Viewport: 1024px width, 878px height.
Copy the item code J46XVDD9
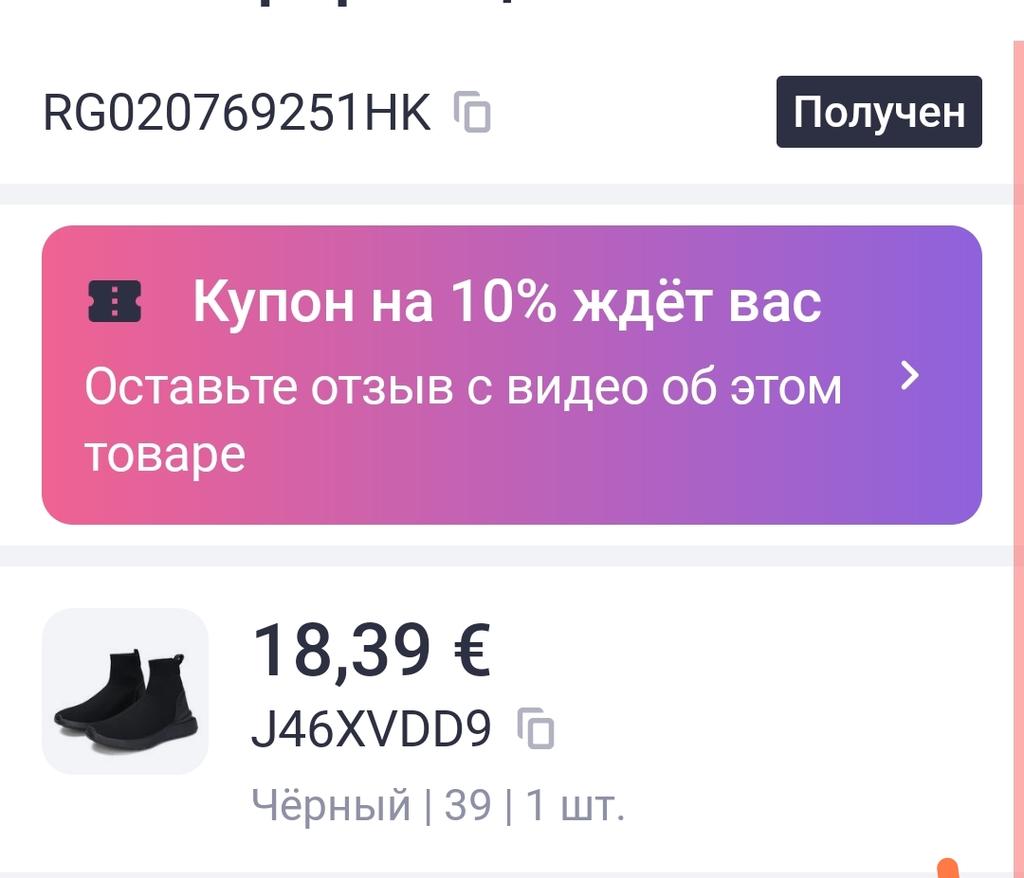pyautogui.click(x=536, y=728)
